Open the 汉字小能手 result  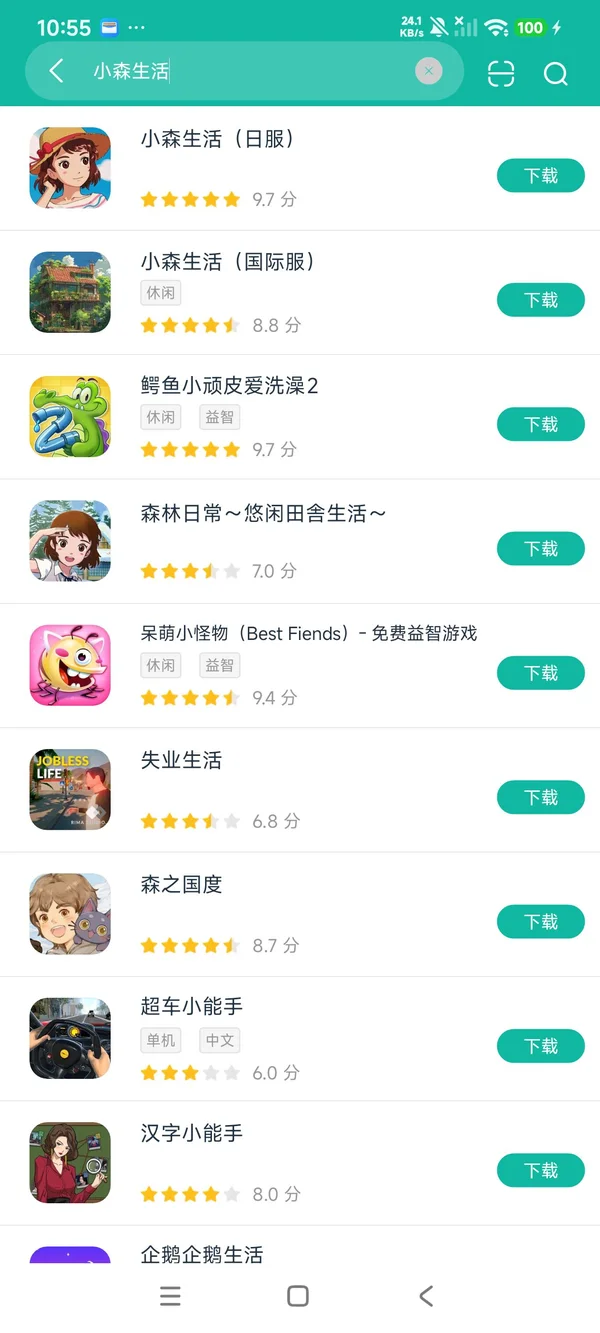[x=191, y=1134]
